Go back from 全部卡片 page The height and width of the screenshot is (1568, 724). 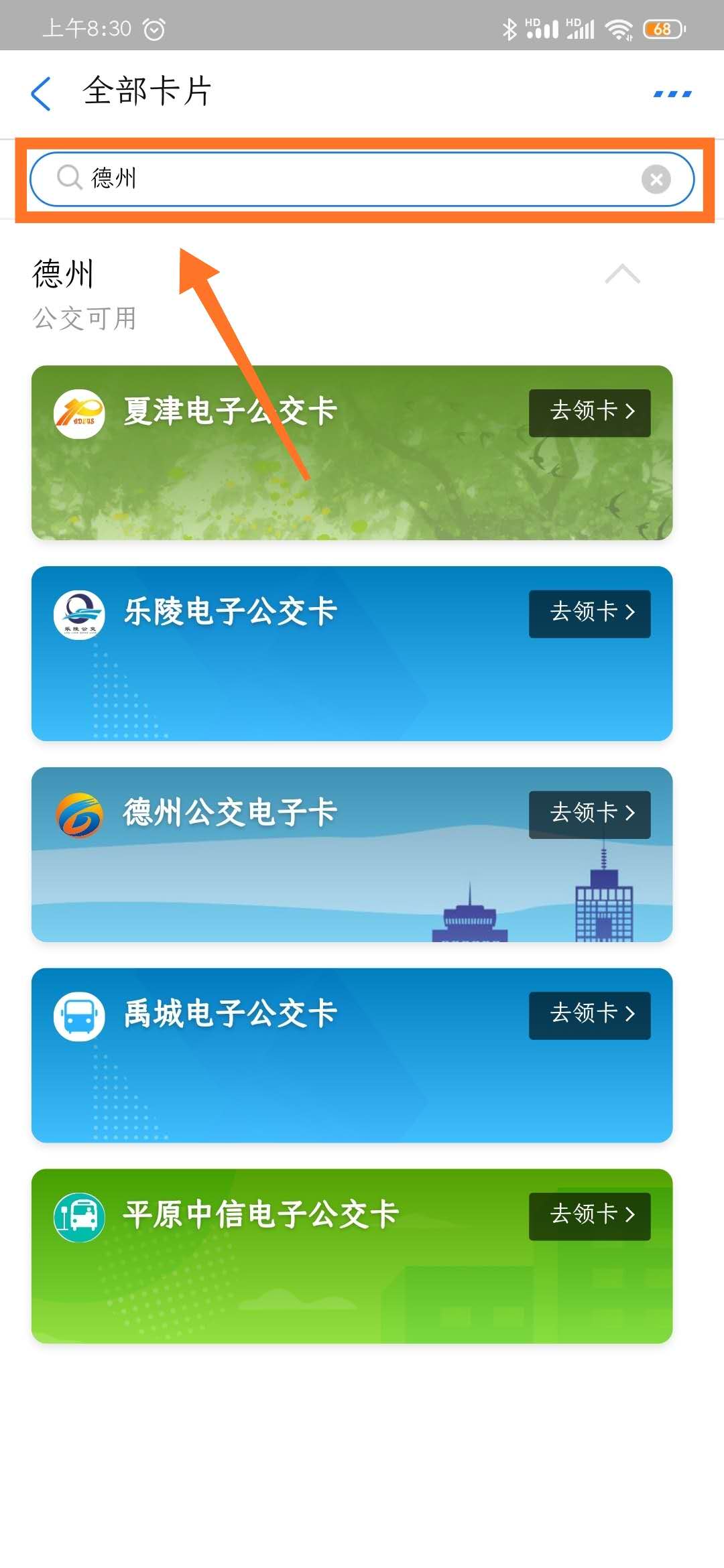point(42,93)
